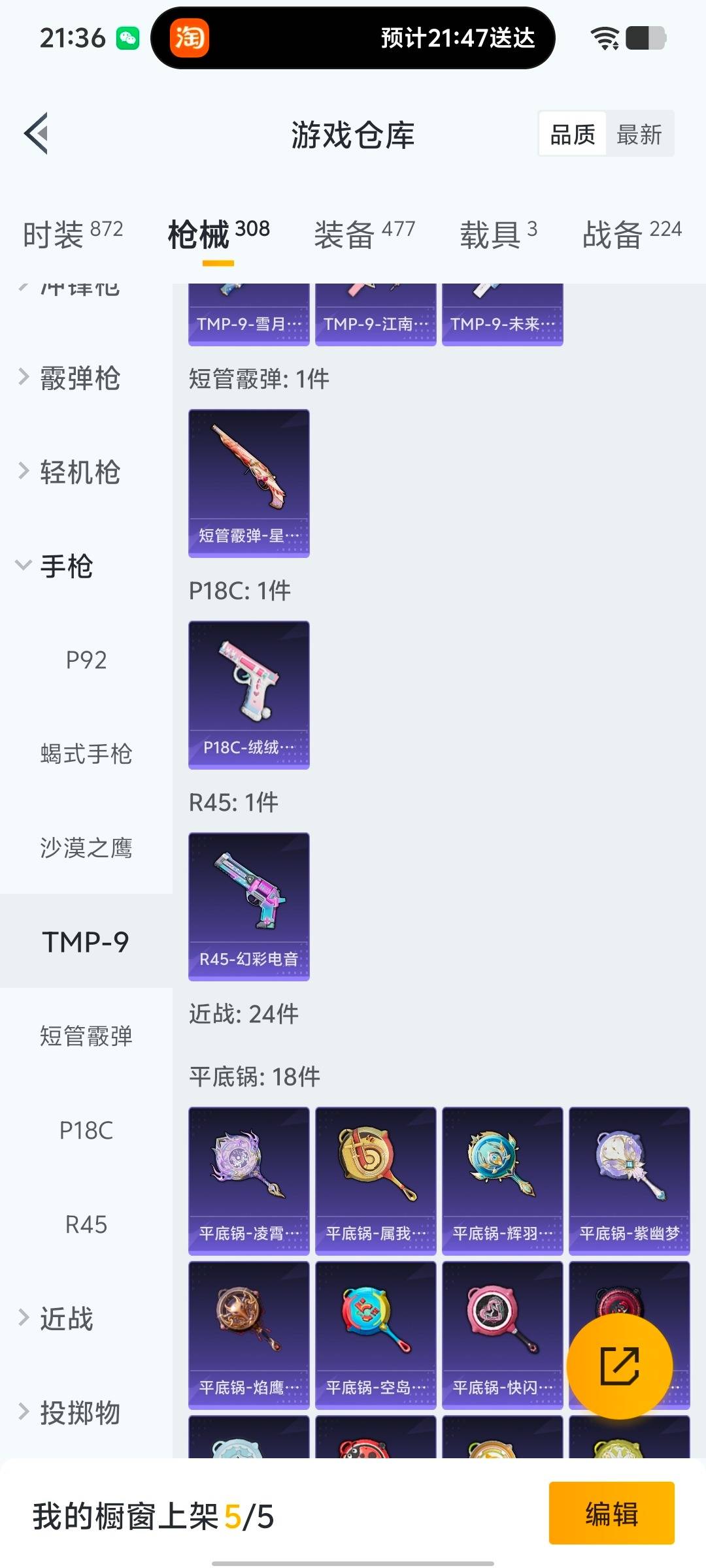The width and height of the screenshot is (706, 1568).
Task: Open the P18C-绒绒 pistol skin
Action: 248,693
